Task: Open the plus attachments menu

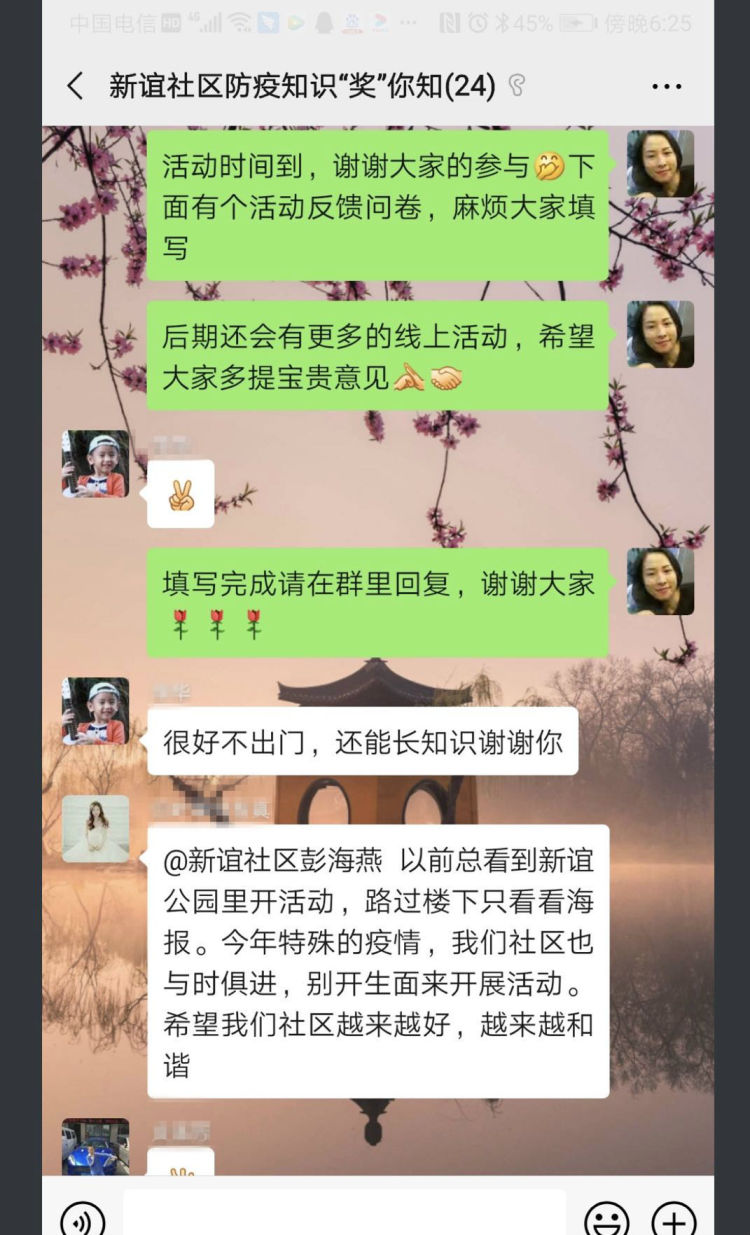Action: tap(674, 1218)
